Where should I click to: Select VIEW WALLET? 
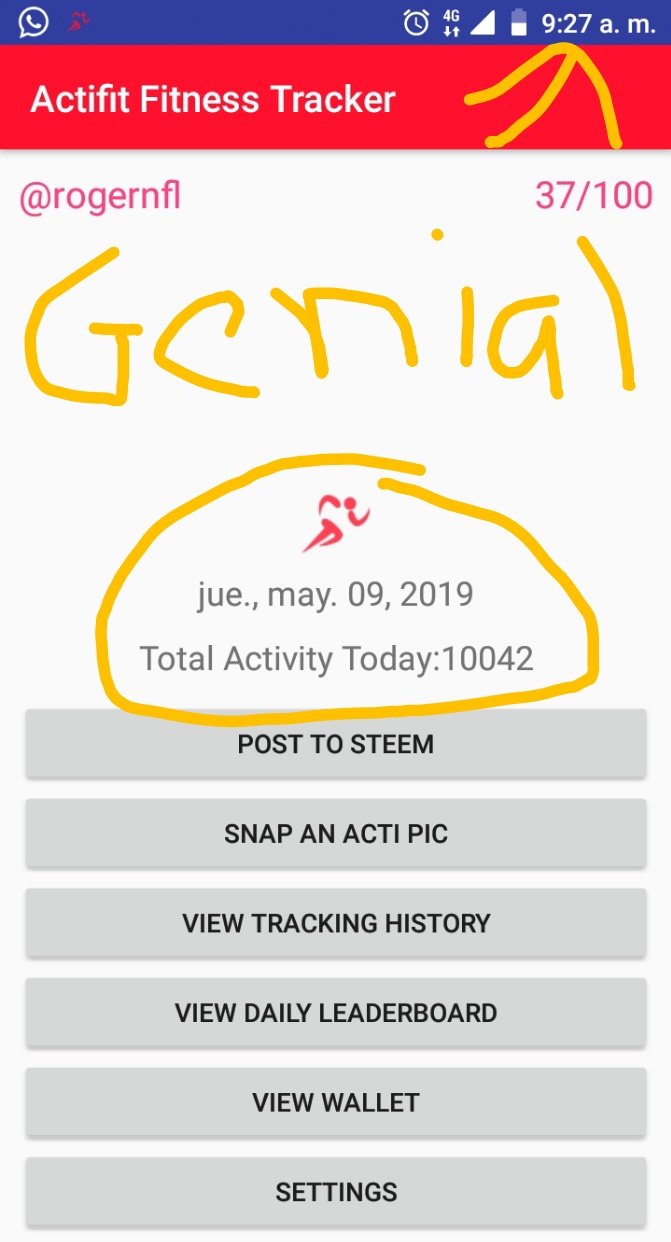(335, 1102)
